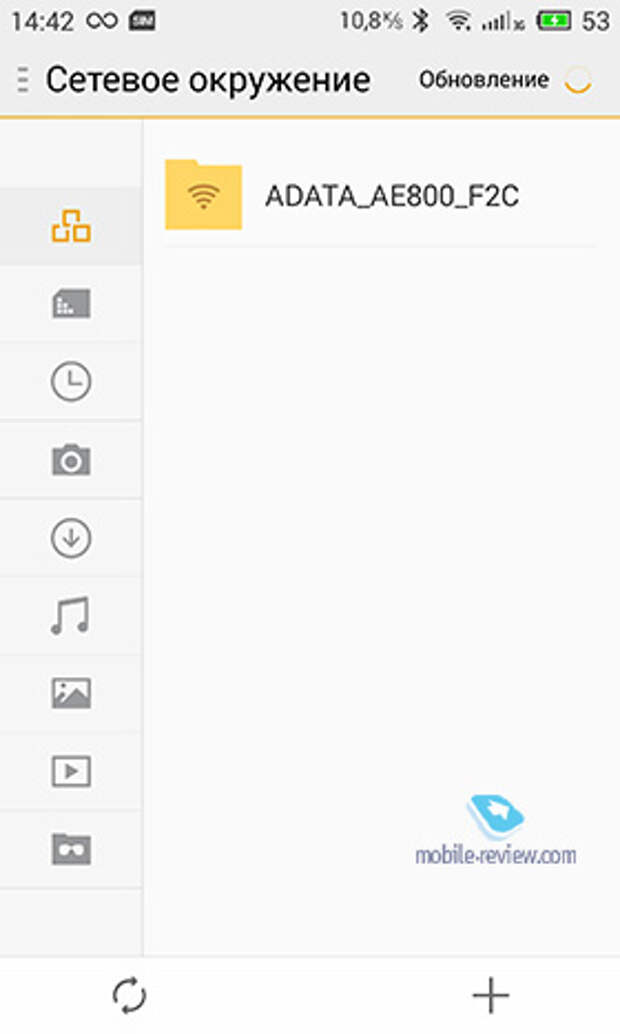Viewport: 620px width, 1034px height.
Task: Open the drawer menu button
Action: 23,80
